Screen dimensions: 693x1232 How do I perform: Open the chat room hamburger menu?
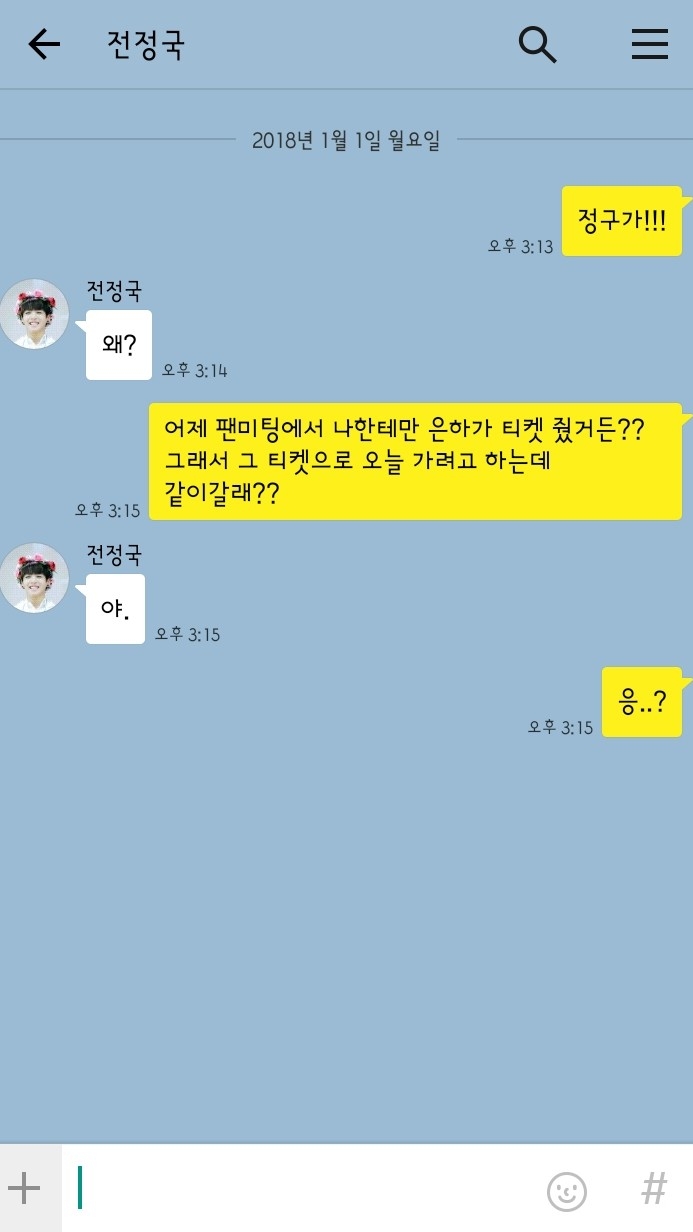pos(650,45)
